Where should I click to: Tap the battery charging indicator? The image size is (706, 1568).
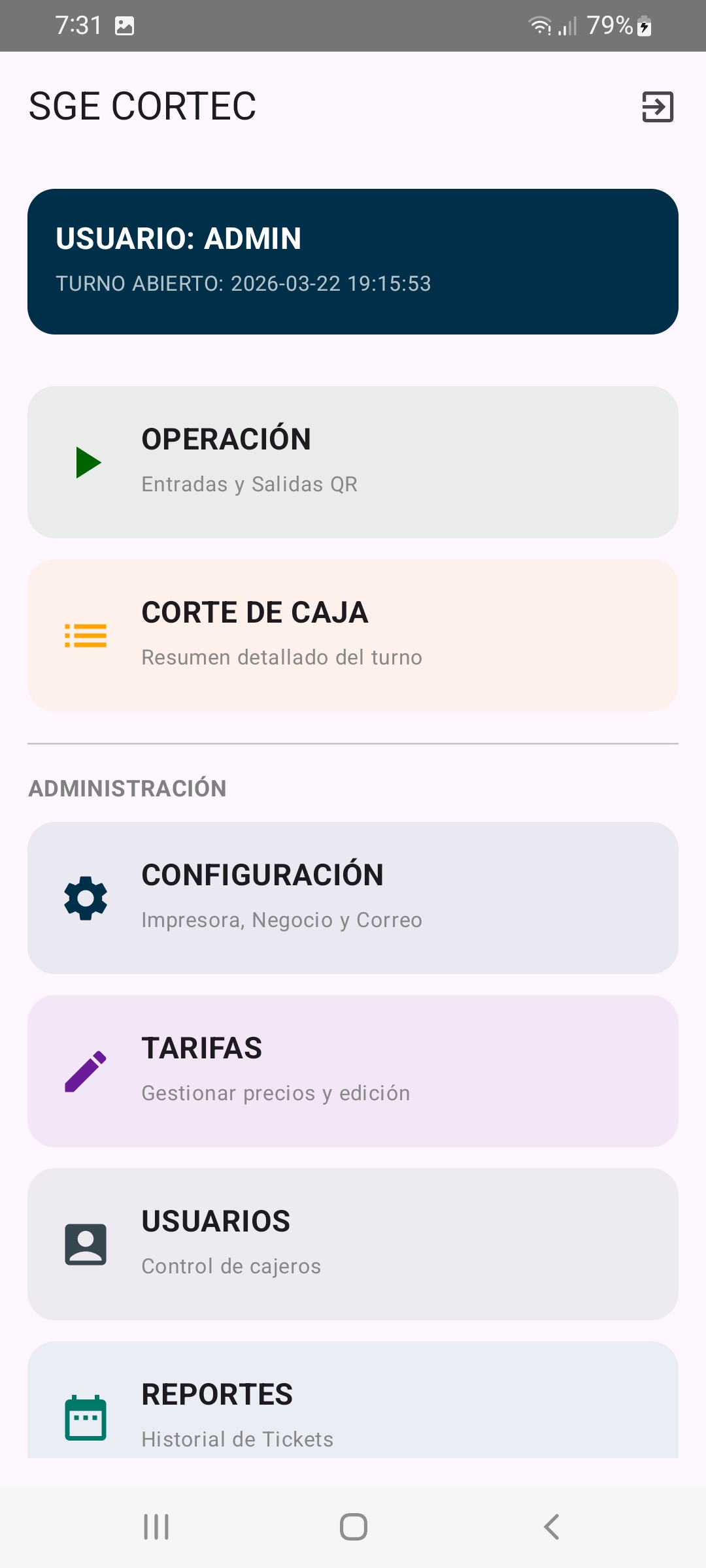tap(644, 25)
